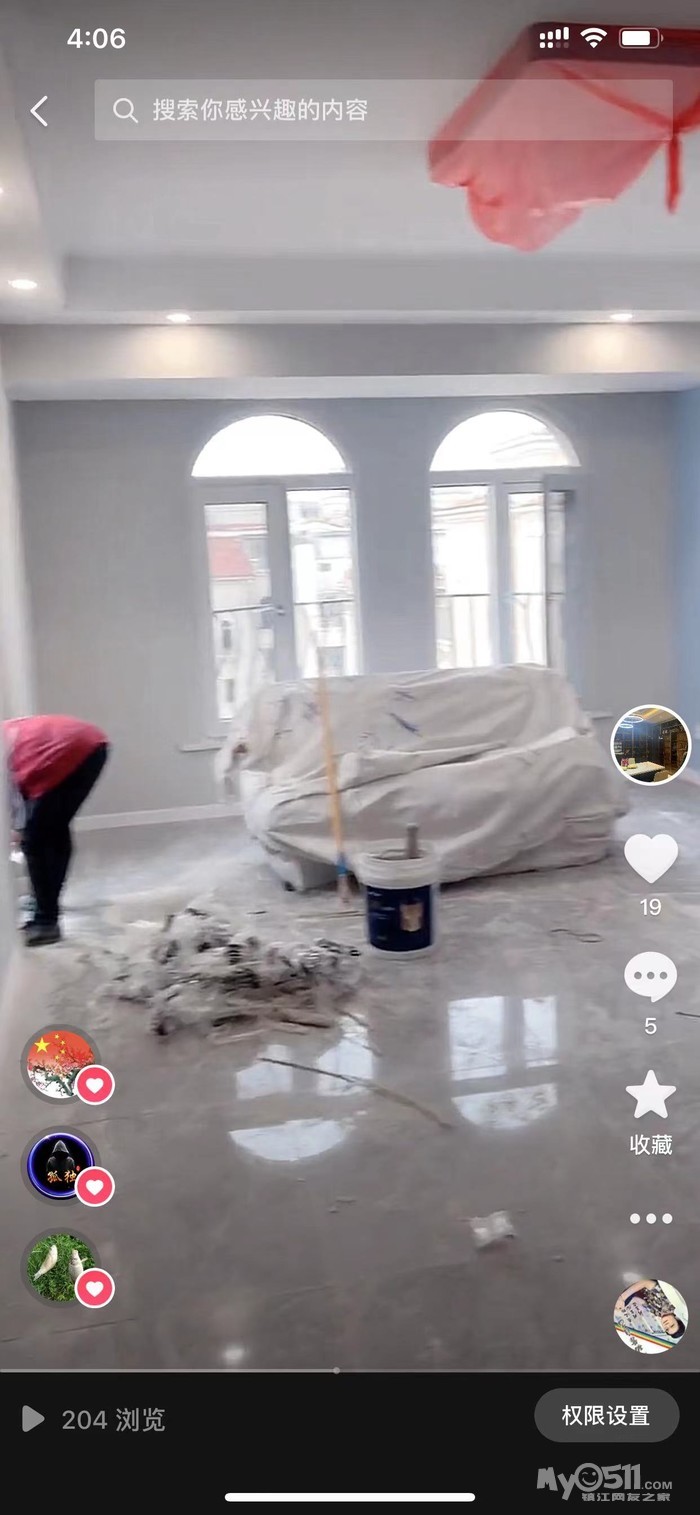Go back using the arrow icon
Screen dimensions: 700x1515
tap(39, 111)
